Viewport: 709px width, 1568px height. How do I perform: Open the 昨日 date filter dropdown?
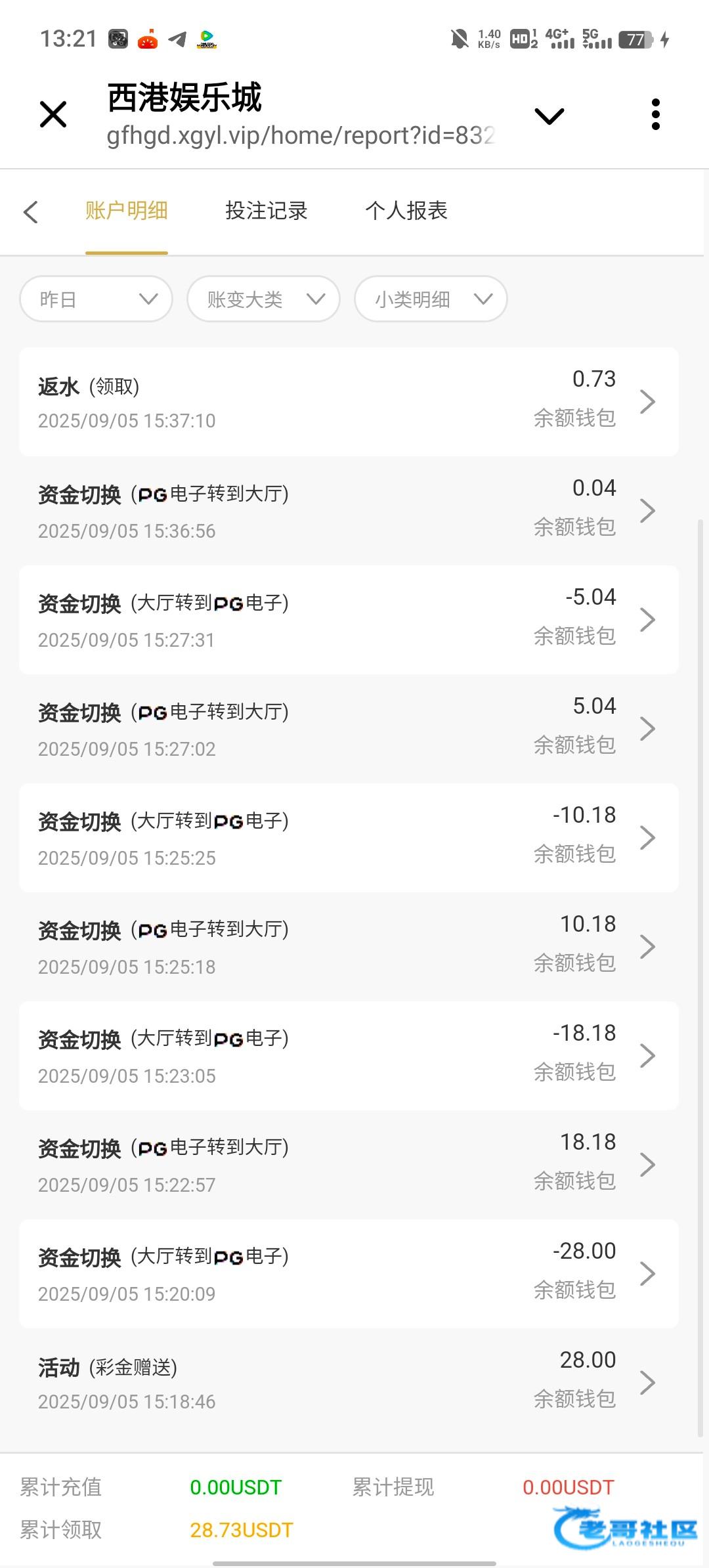tap(97, 299)
